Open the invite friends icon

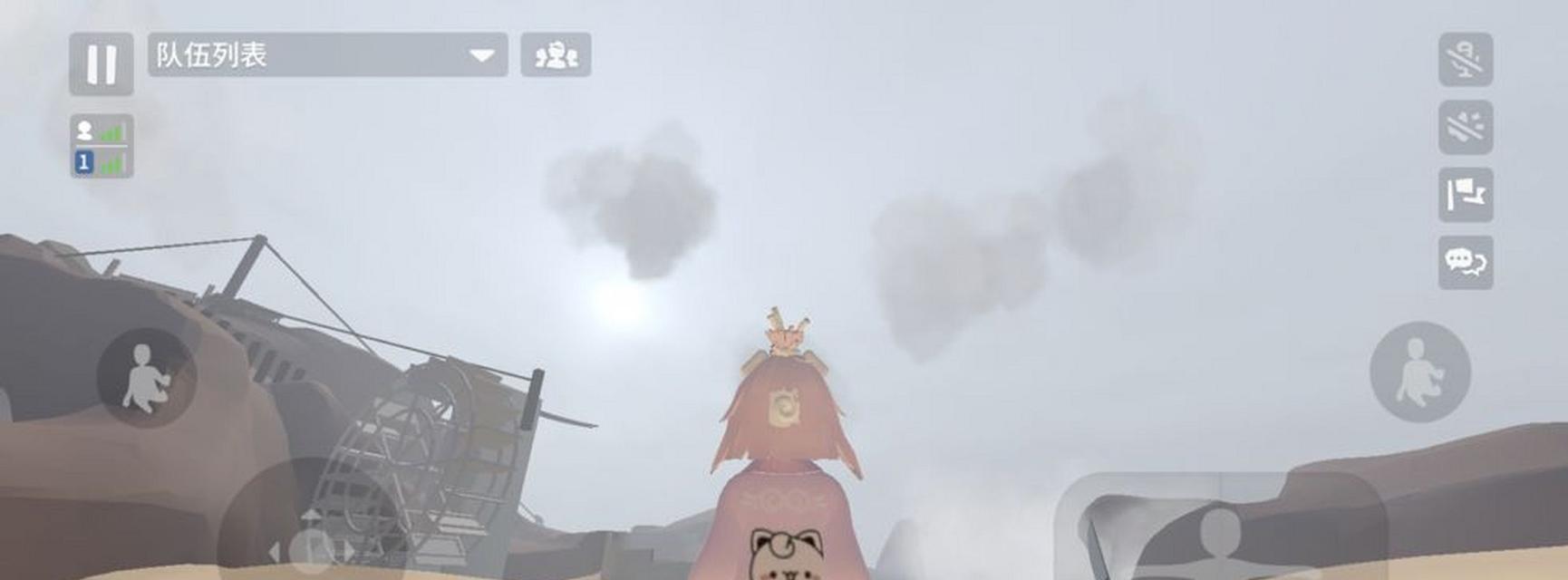click(x=556, y=55)
